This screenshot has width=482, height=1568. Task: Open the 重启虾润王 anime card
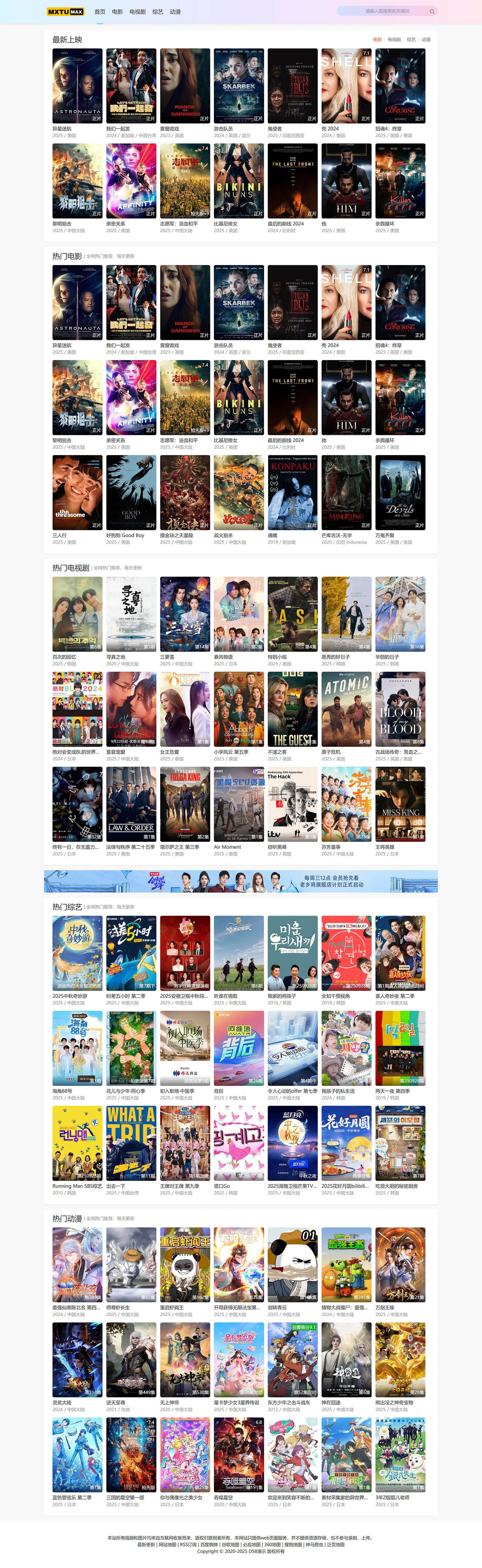tap(185, 1264)
